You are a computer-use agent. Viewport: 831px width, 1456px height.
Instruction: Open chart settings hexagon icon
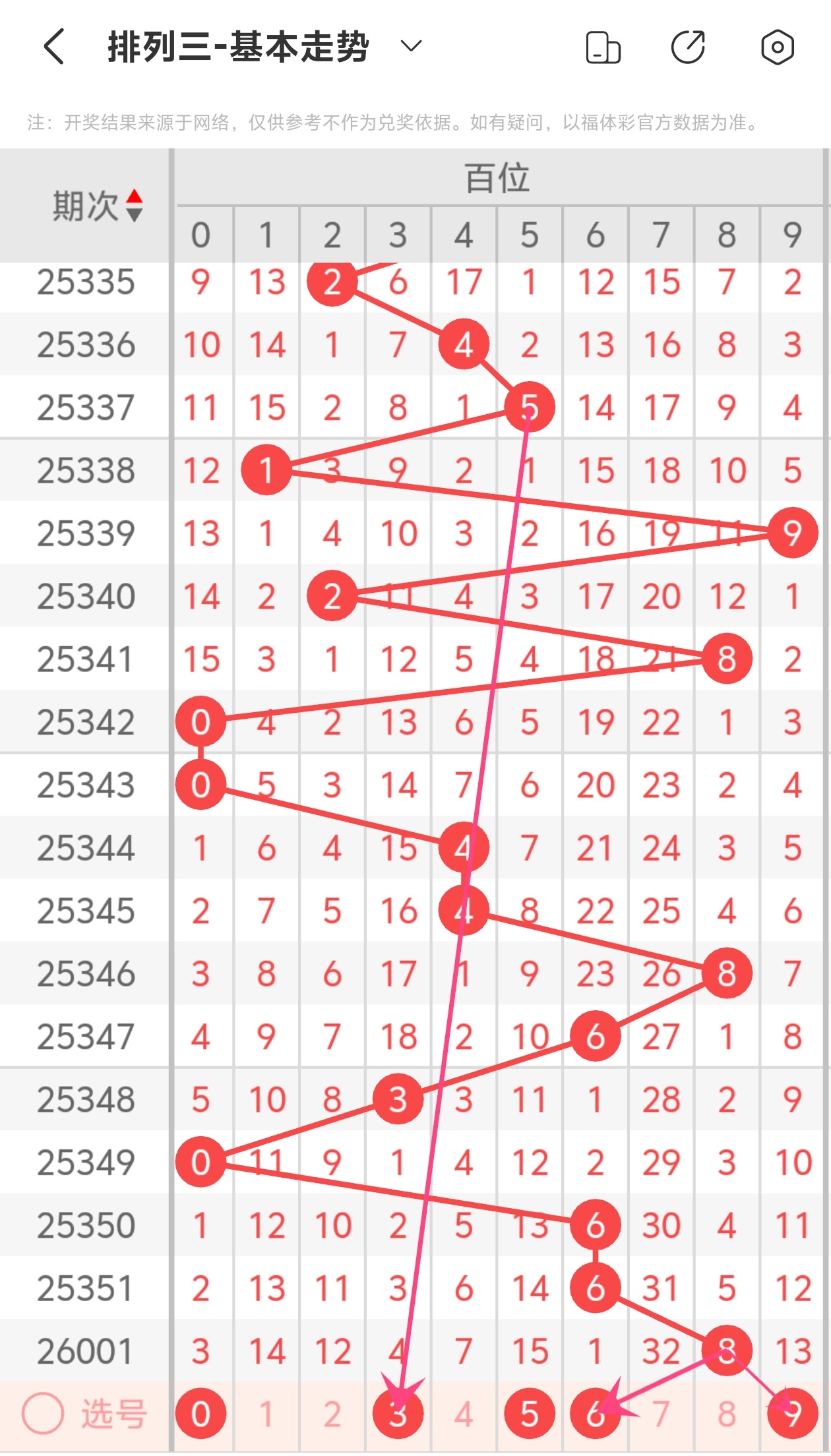tap(777, 47)
